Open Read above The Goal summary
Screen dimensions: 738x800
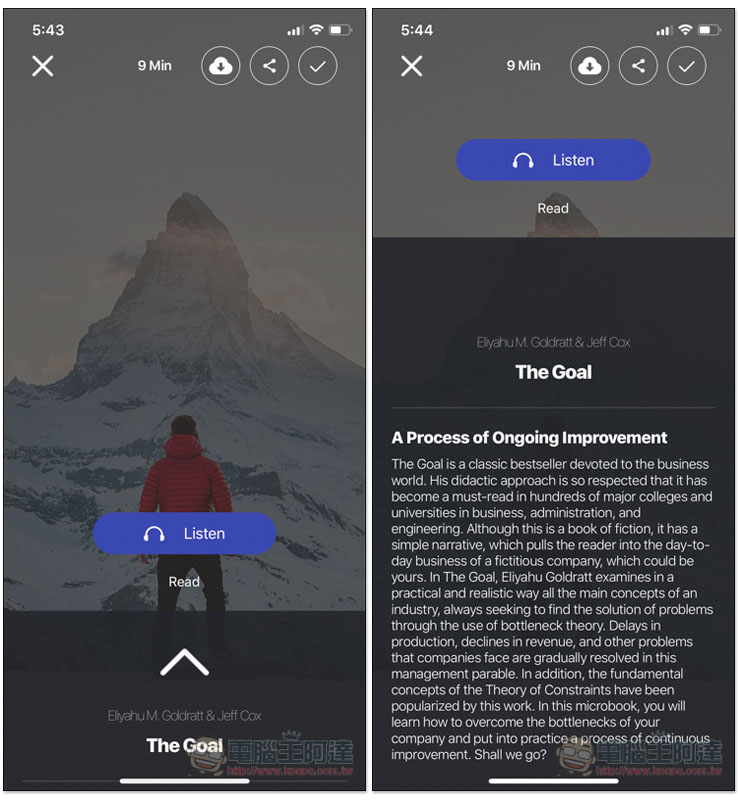click(553, 209)
